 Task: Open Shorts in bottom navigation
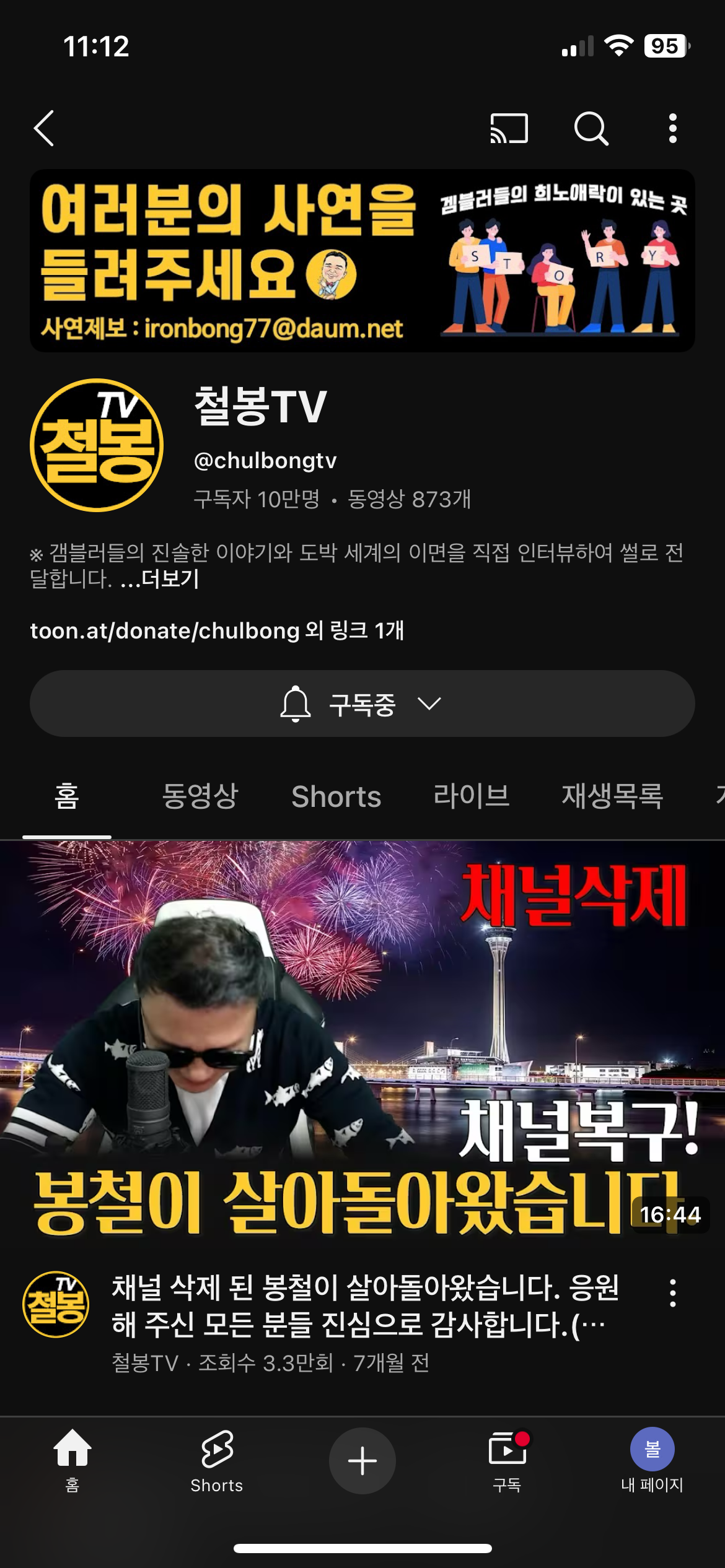click(x=217, y=1460)
